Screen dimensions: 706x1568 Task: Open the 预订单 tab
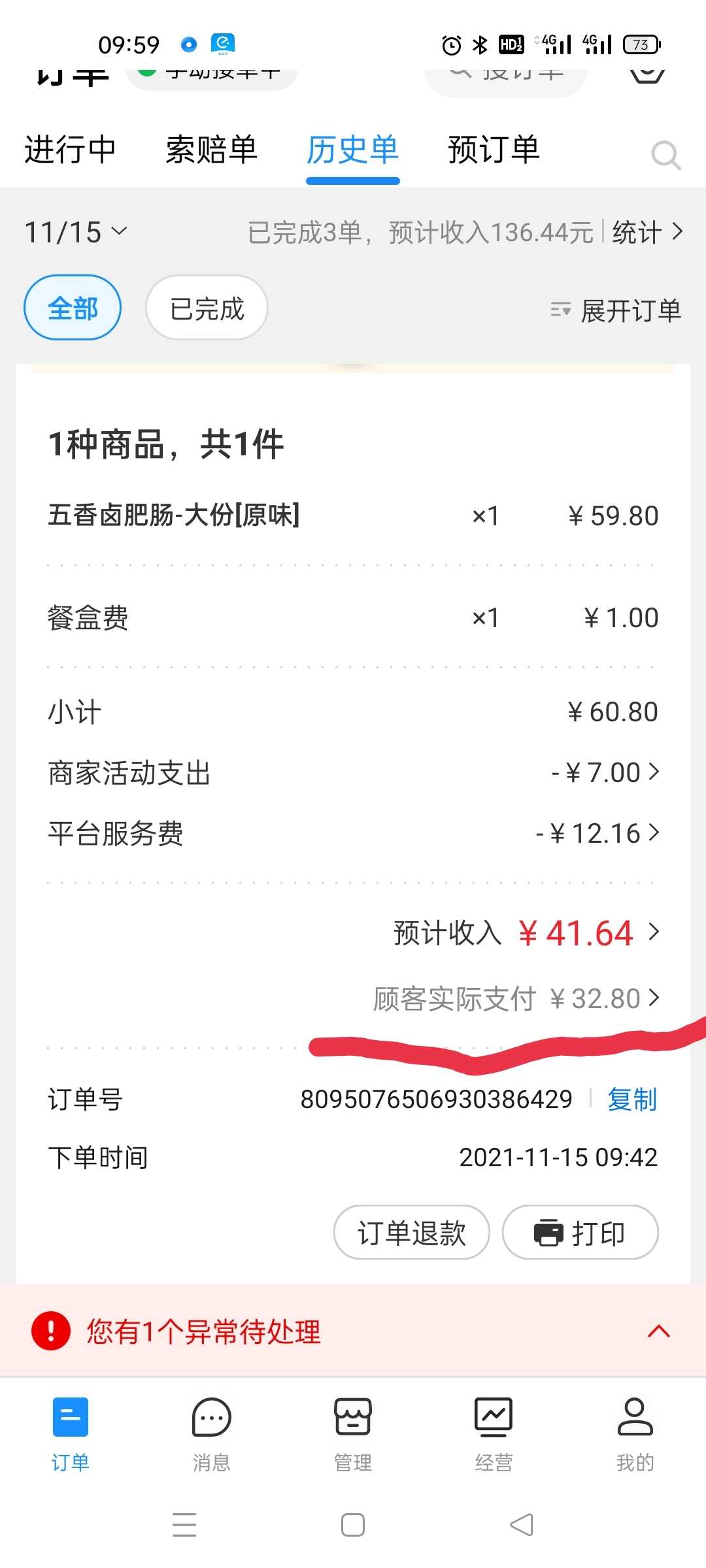494,150
